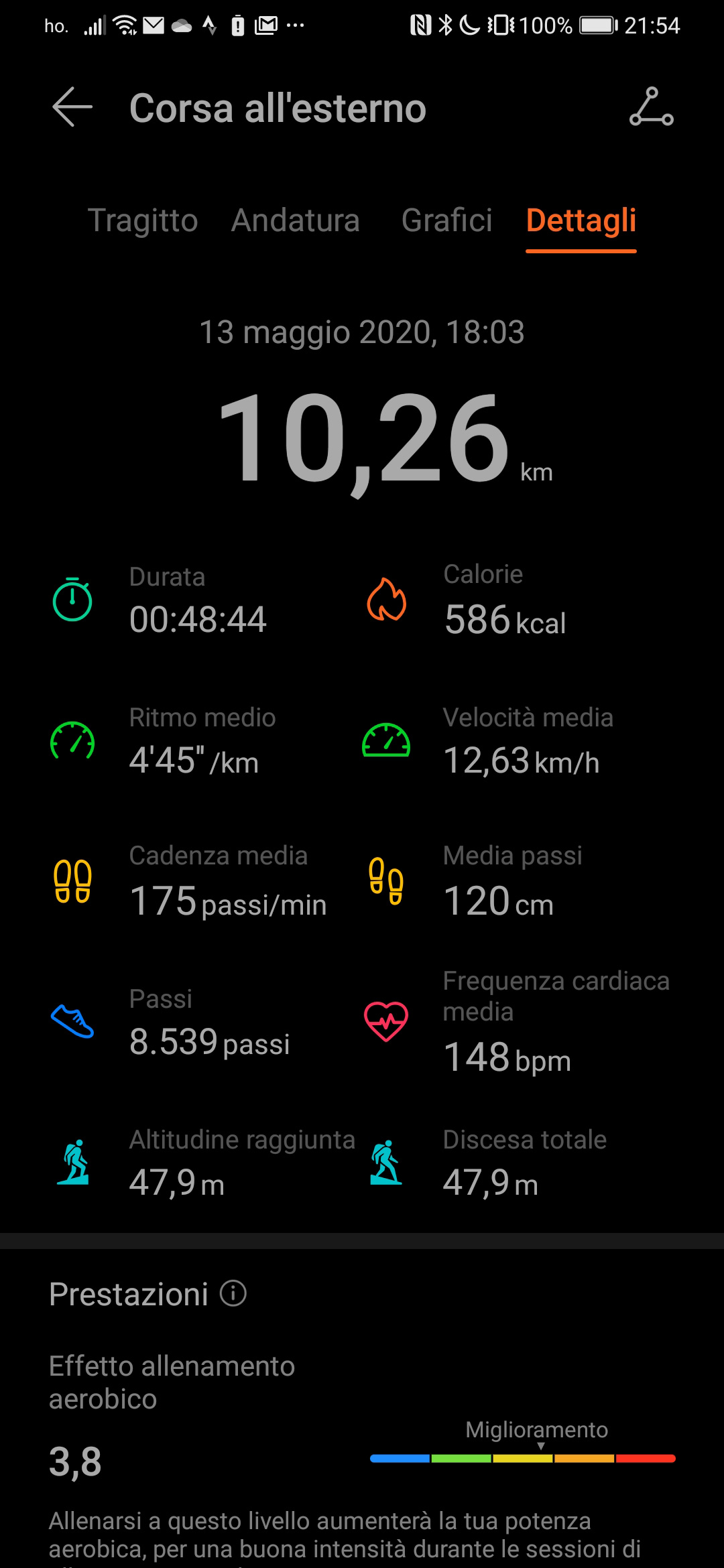Open the info icon next to Prestazioni
Screen dimensions: 724x1568
(233, 1293)
